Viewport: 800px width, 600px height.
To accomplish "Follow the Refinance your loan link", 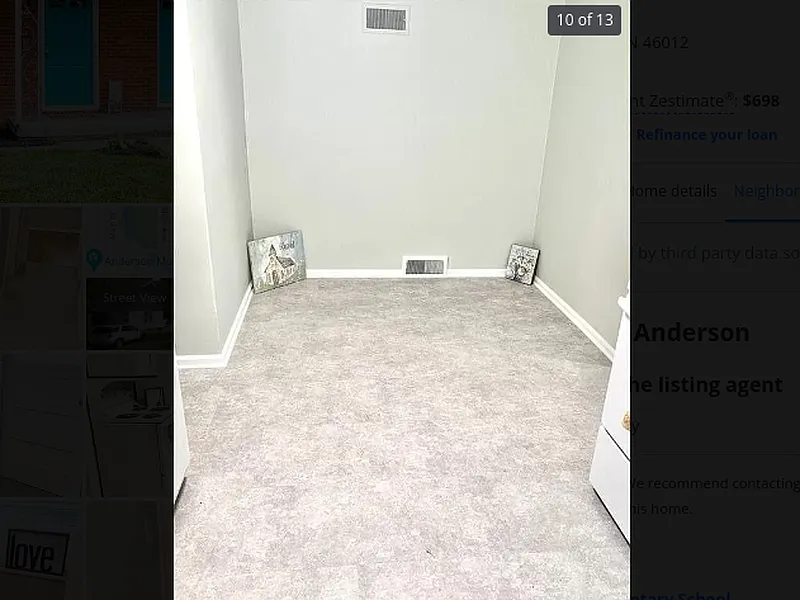I will [x=706, y=135].
